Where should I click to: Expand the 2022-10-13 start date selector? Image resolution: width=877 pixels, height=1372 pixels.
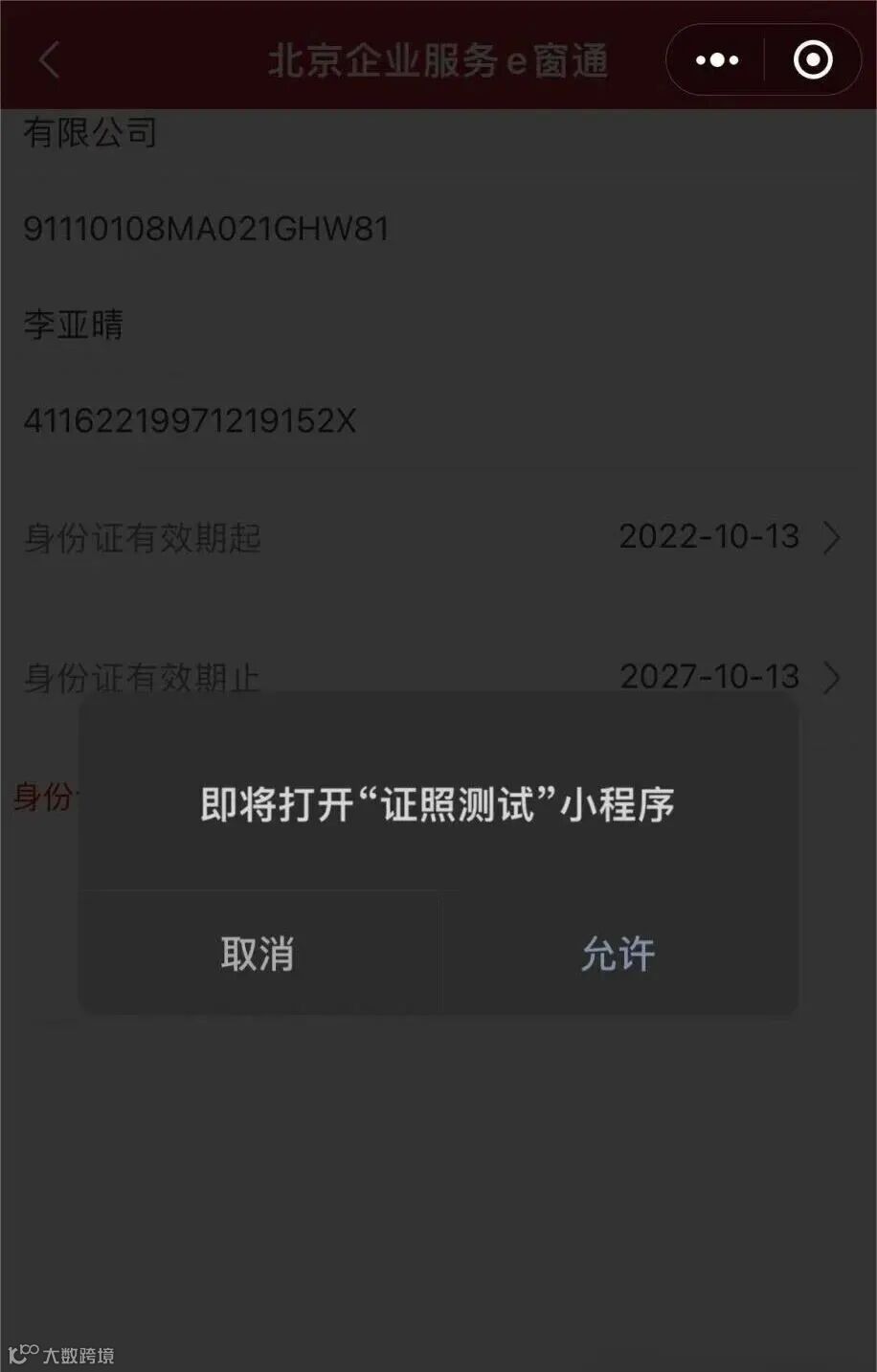pyautogui.click(x=709, y=538)
